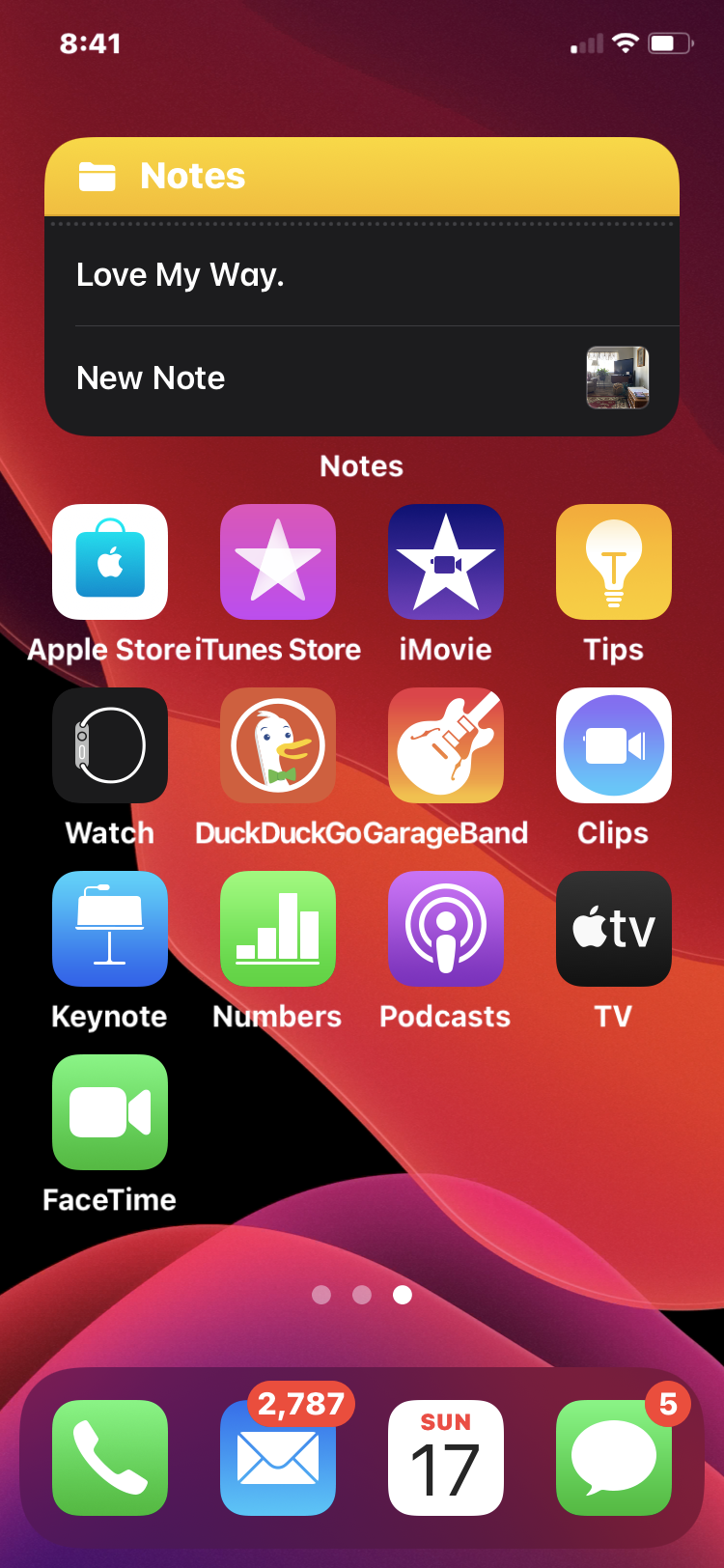Launch the Clips app
The width and height of the screenshot is (724, 1568).
point(613,745)
